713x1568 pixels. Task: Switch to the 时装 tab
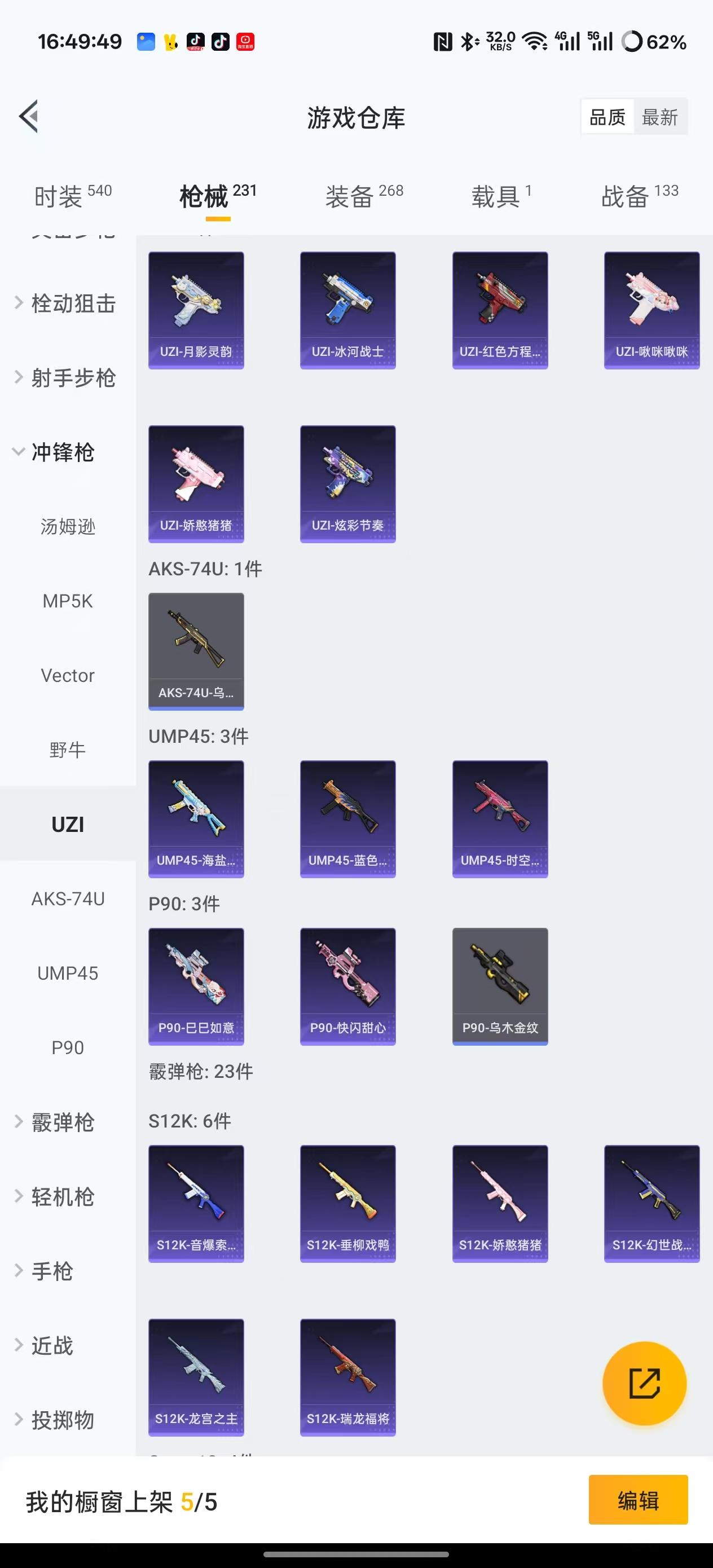point(72,197)
